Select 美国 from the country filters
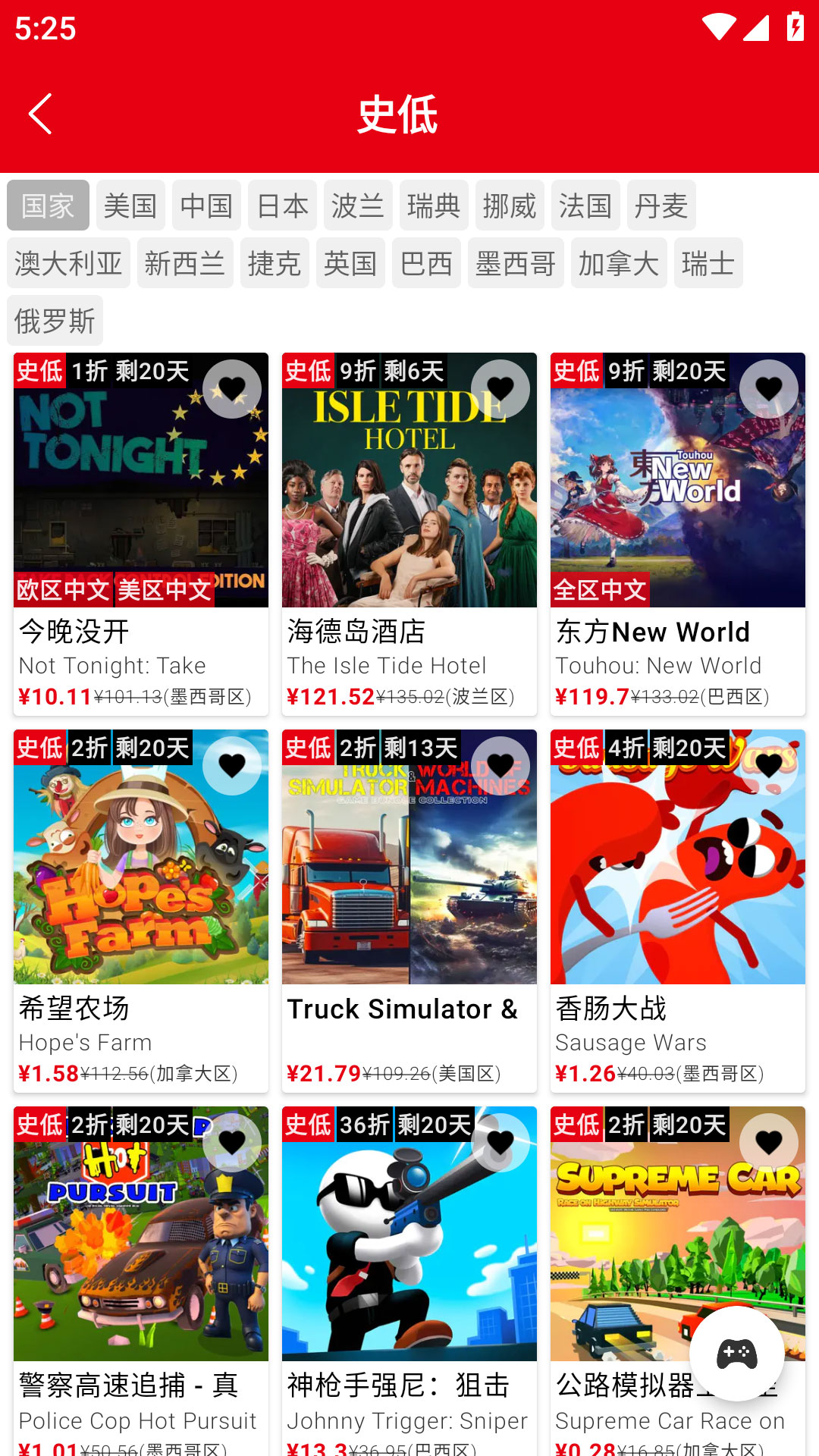 tap(130, 205)
